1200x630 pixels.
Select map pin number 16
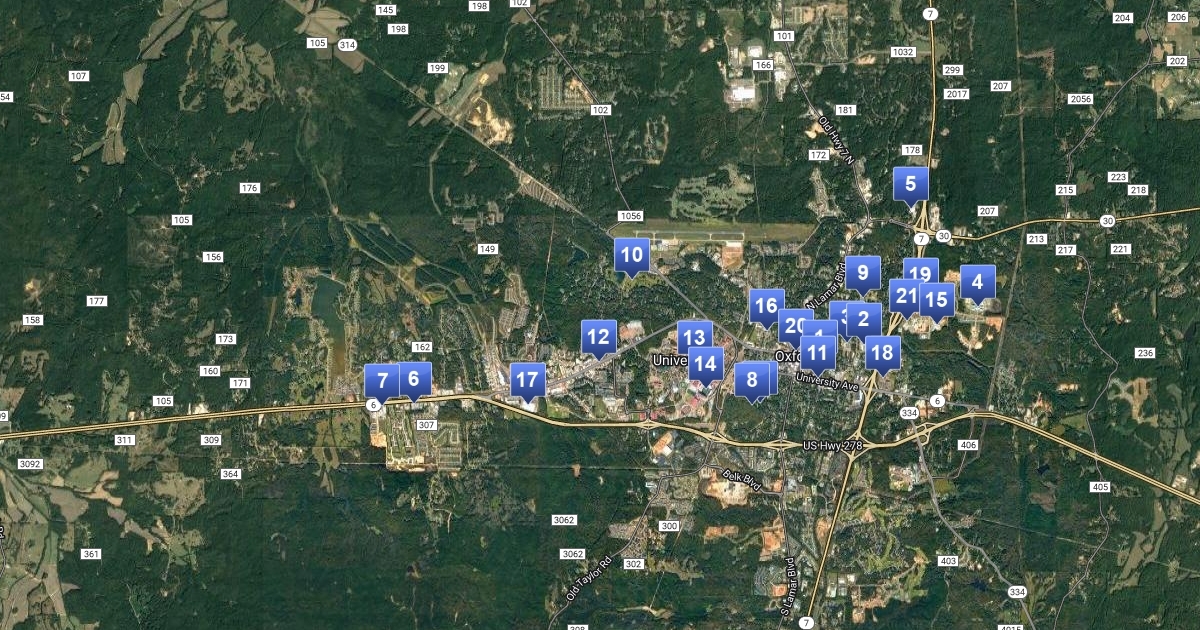(x=766, y=305)
